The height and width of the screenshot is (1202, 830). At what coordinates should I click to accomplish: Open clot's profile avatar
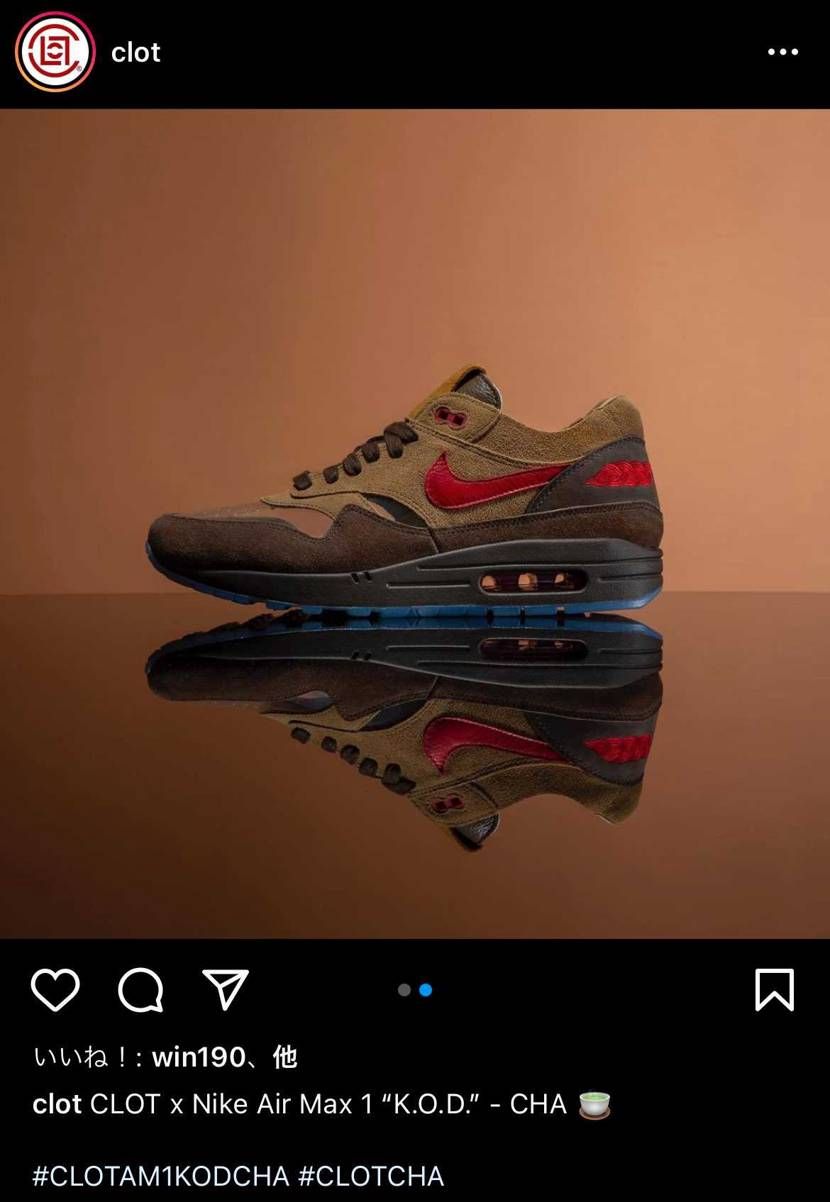pos(55,53)
